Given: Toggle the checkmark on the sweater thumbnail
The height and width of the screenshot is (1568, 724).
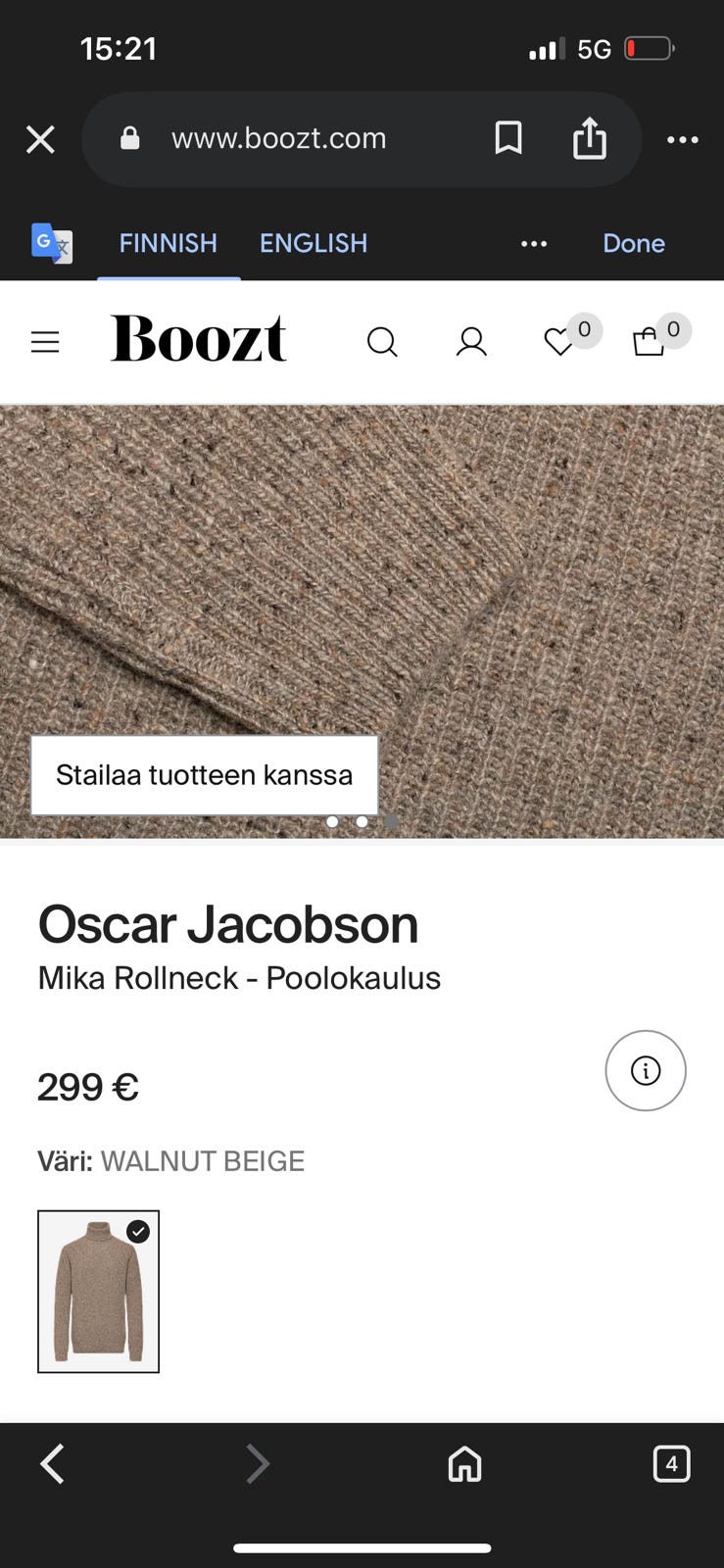Looking at the screenshot, I should click(138, 1232).
